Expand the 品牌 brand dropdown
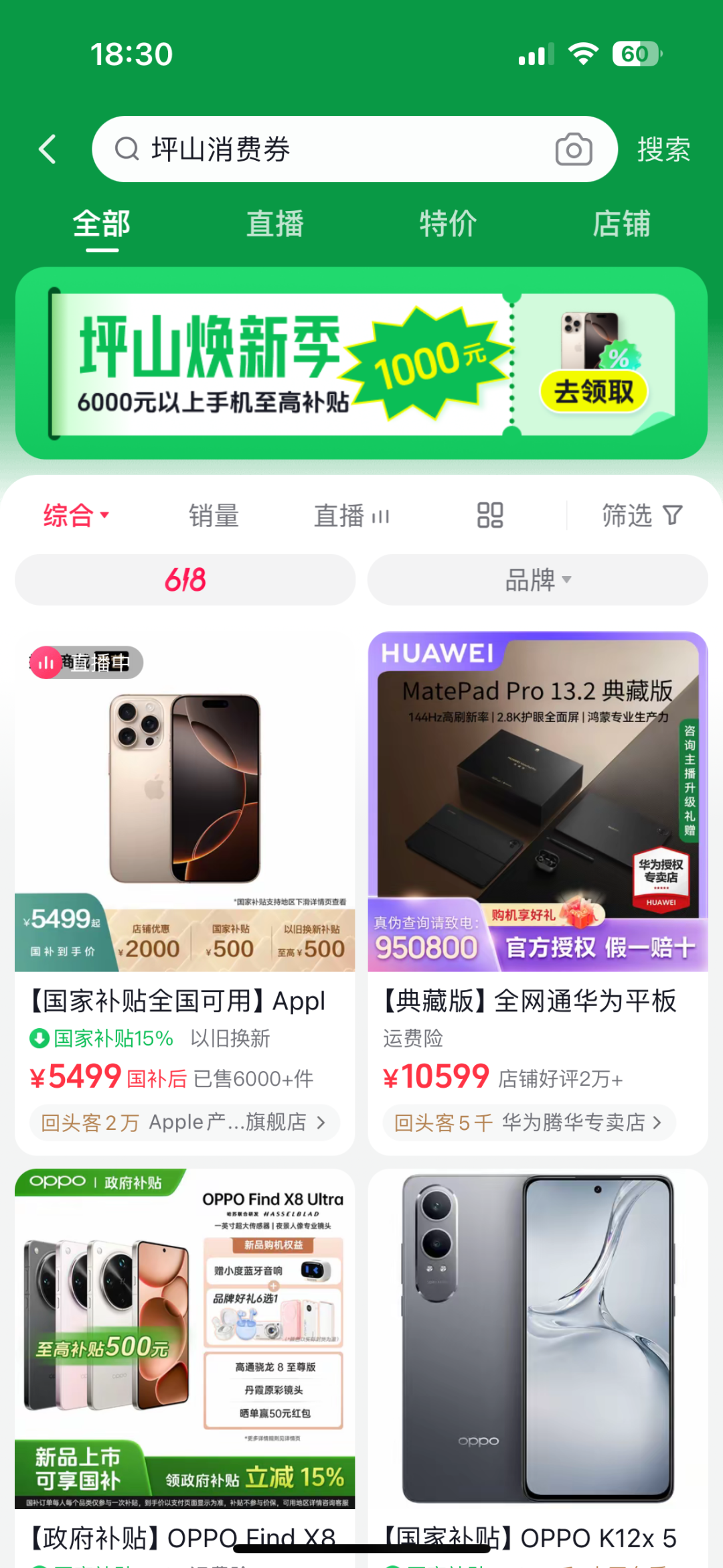The image size is (723, 1568). coord(538,580)
